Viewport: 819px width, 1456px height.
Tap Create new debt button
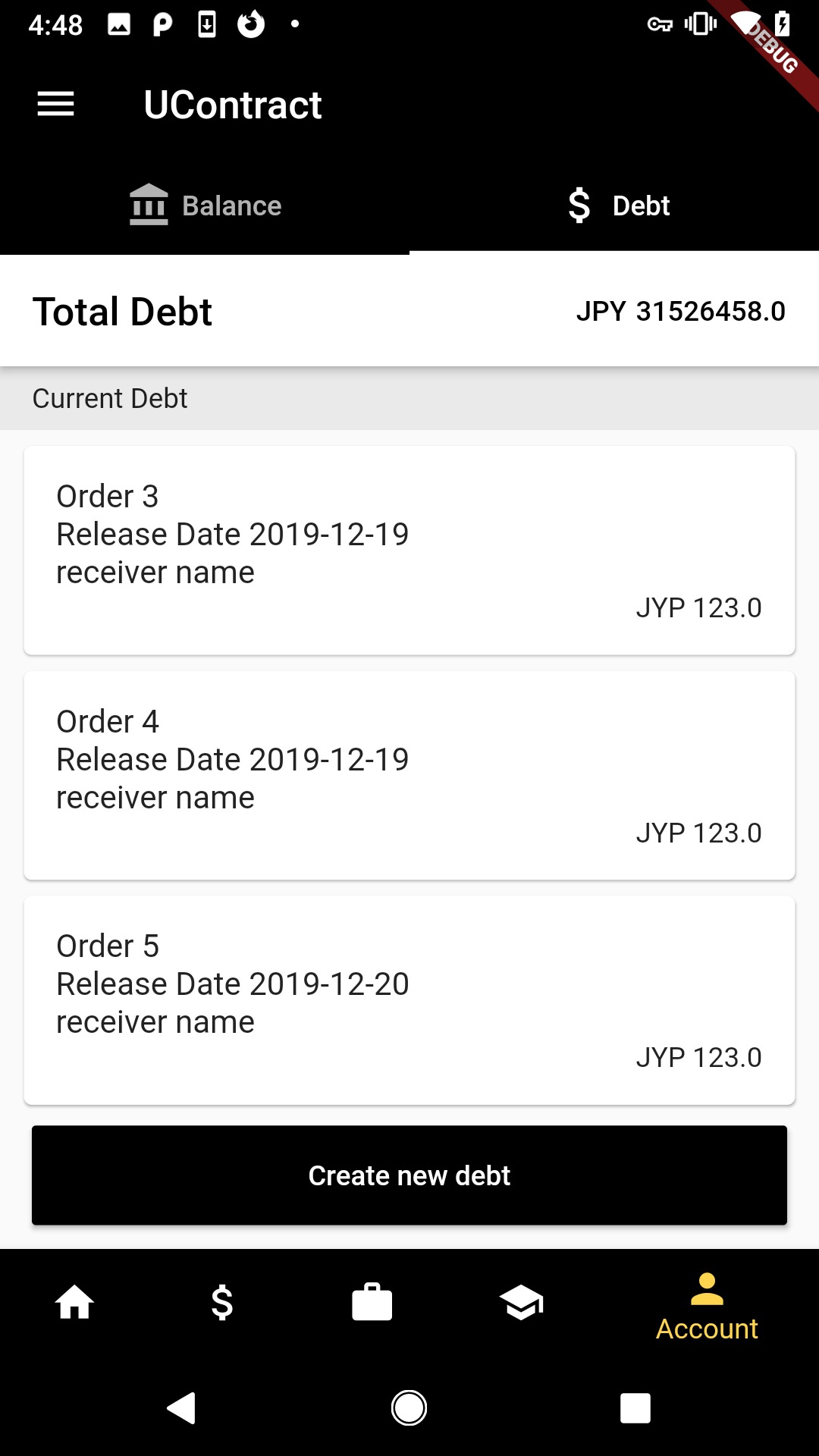pos(409,1175)
